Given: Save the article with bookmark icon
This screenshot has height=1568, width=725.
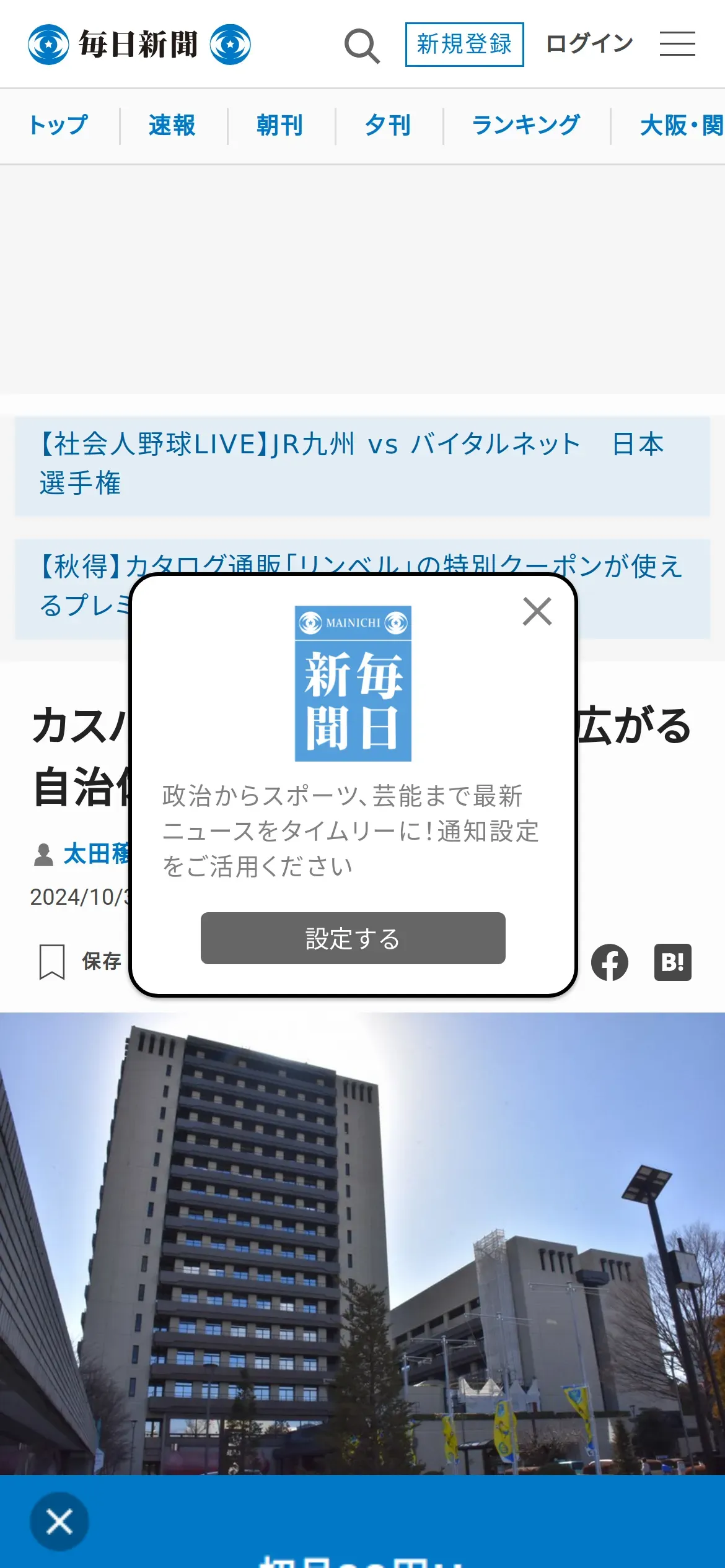Looking at the screenshot, I should (x=53, y=961).
